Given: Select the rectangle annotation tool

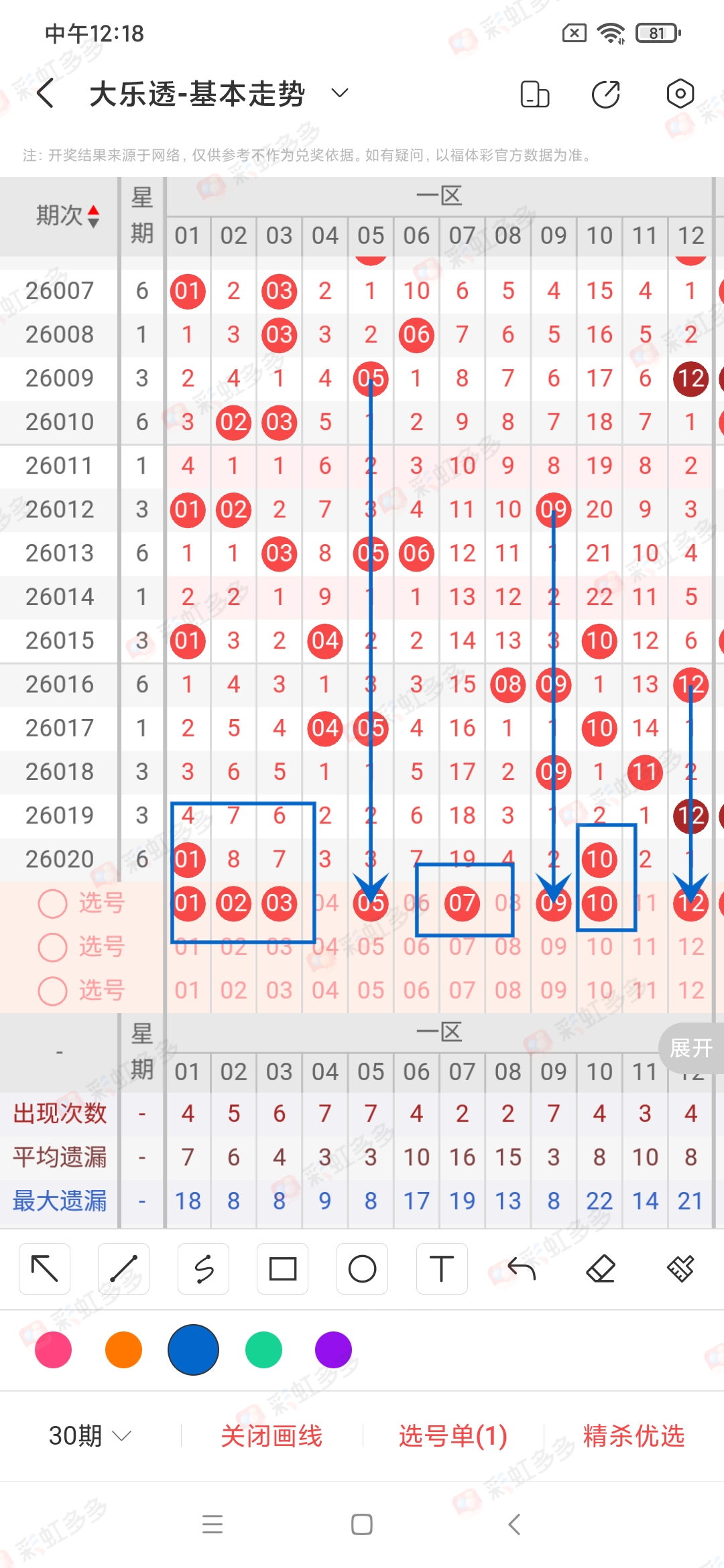Looking at the screenshot, I should 282,1268.
